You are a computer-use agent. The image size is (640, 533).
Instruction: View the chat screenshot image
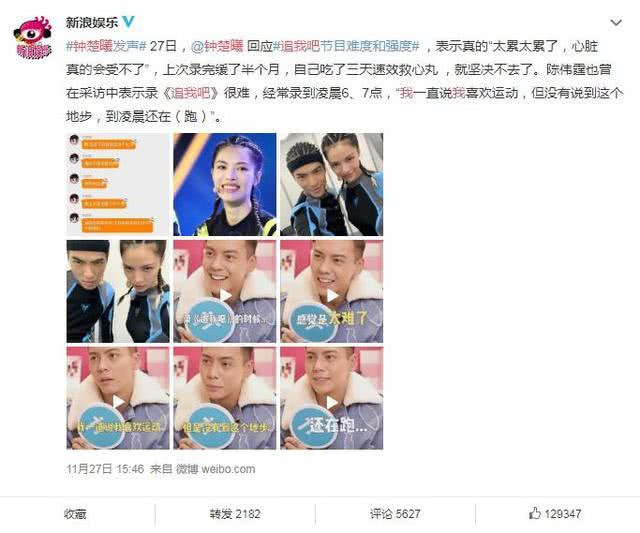coord(117,184)
